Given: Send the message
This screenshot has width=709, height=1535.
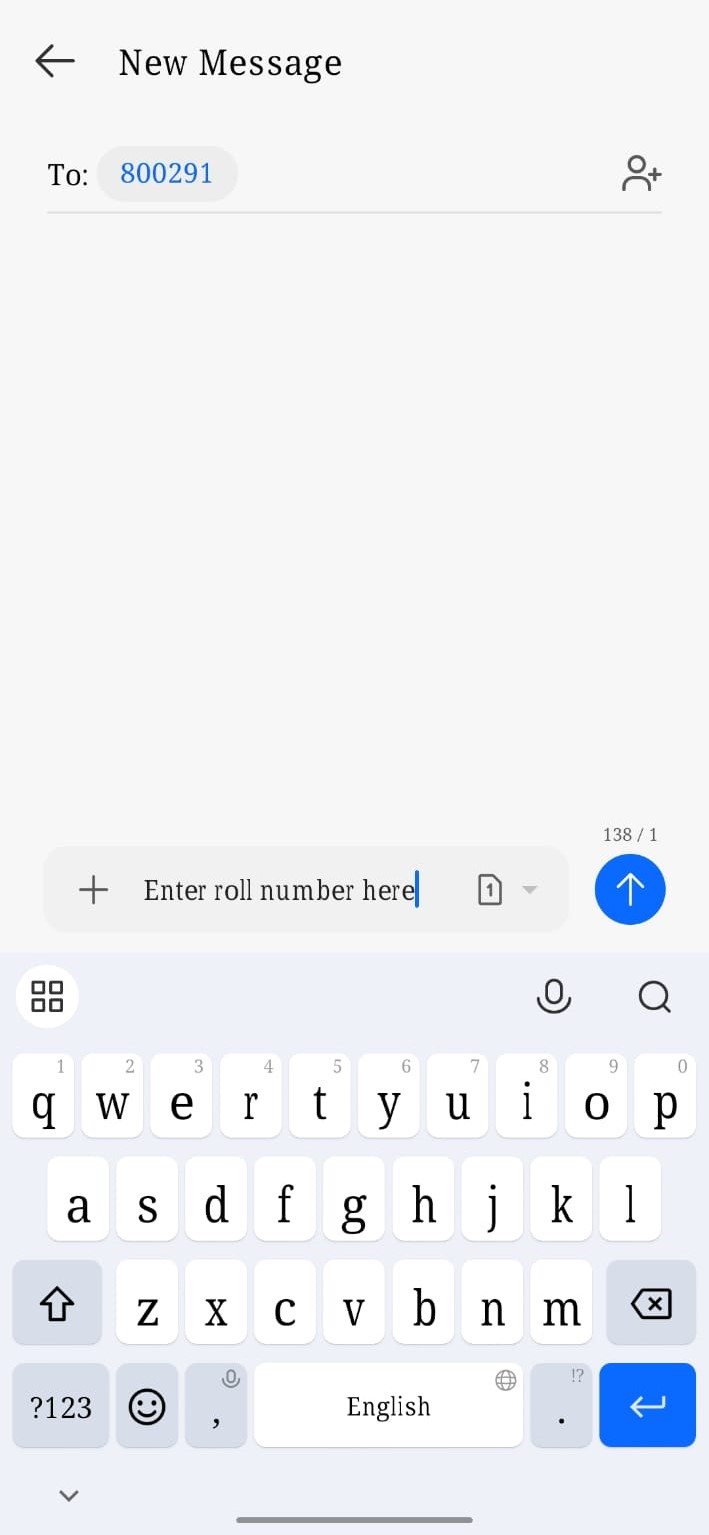Looking at the screenshot, I should point(630,889).
